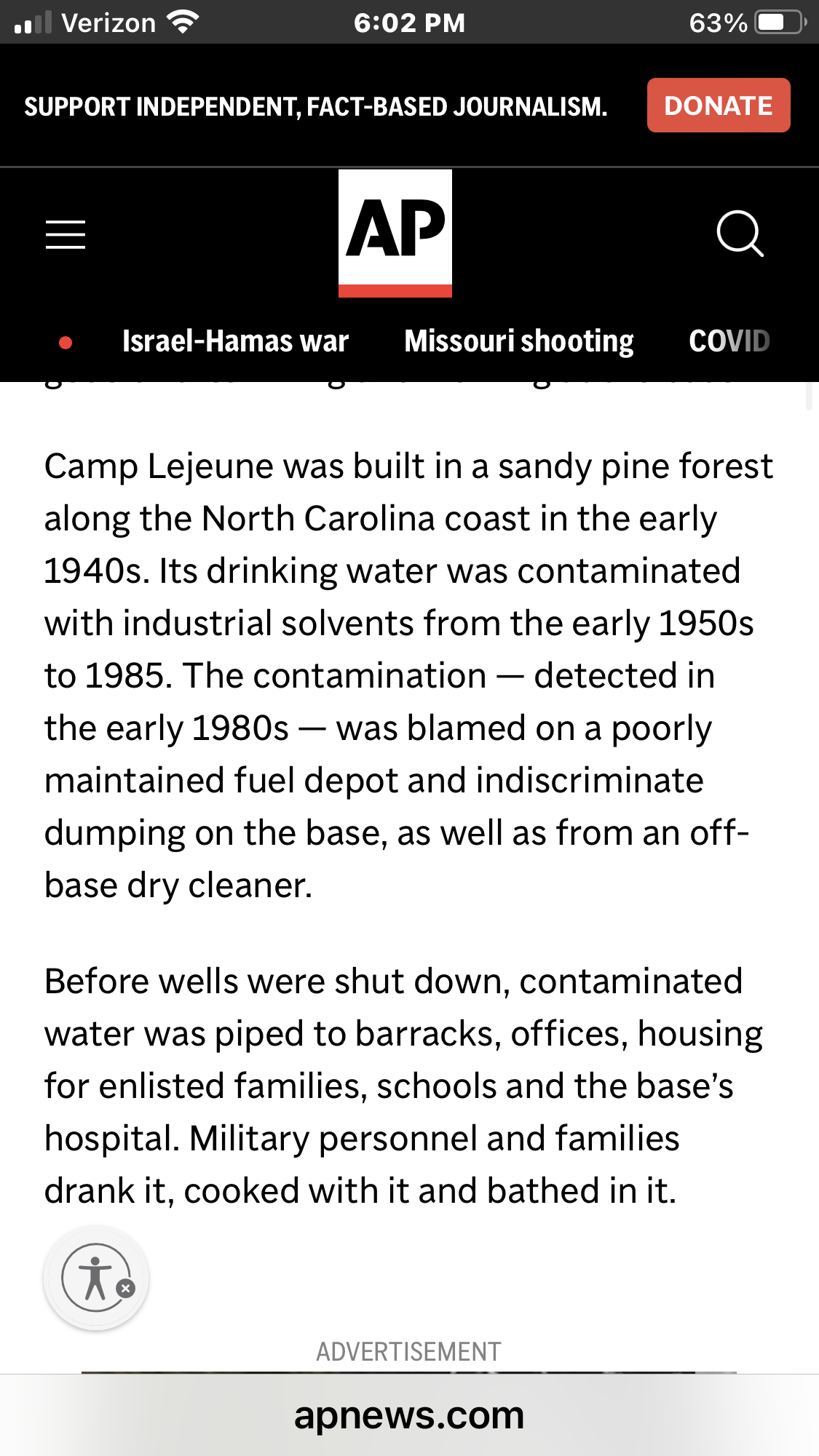
Task: Open the search magnifier
Action: [740, 234]
